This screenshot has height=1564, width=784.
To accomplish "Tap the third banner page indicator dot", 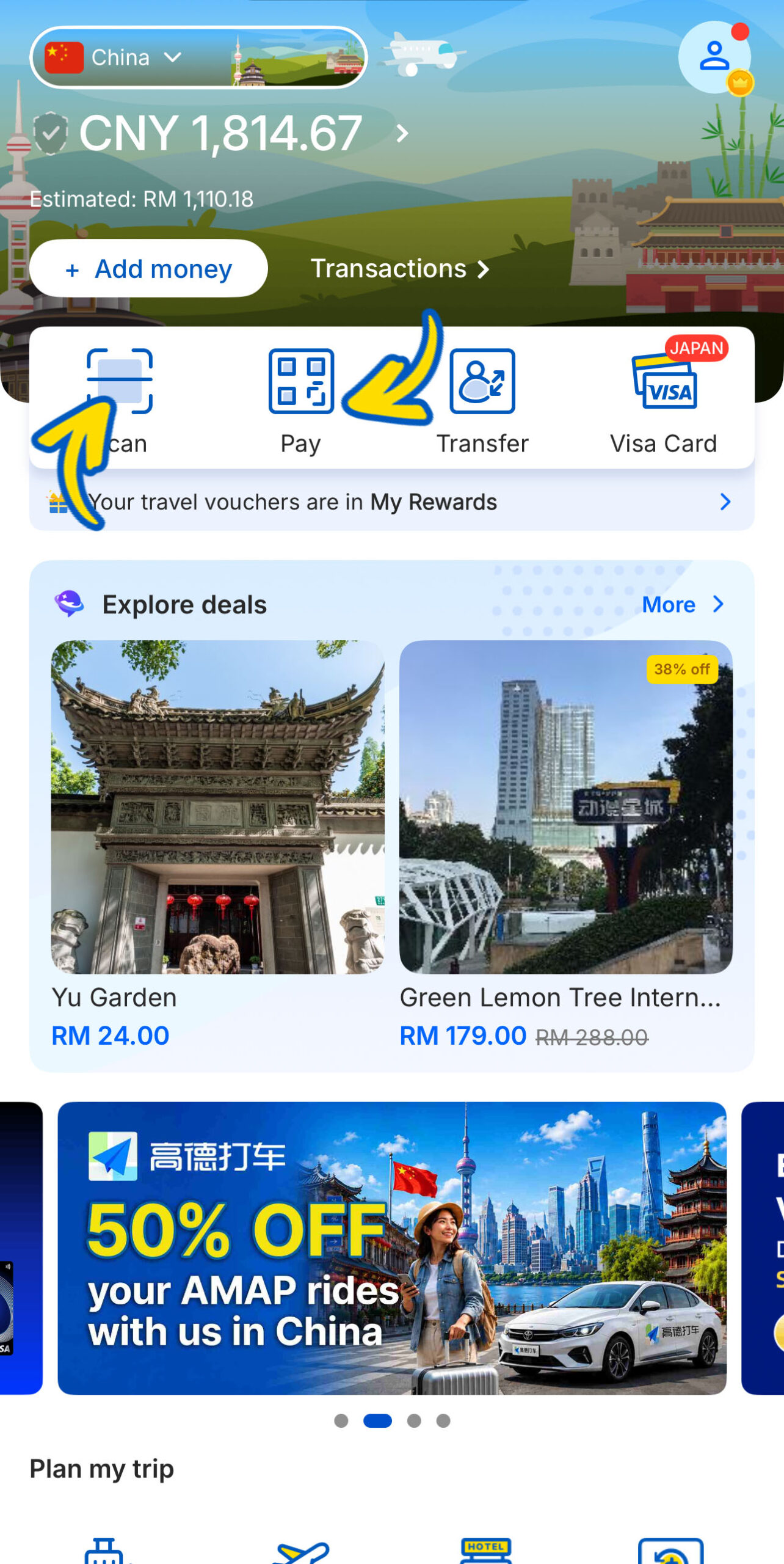I will pos(414,1421).
